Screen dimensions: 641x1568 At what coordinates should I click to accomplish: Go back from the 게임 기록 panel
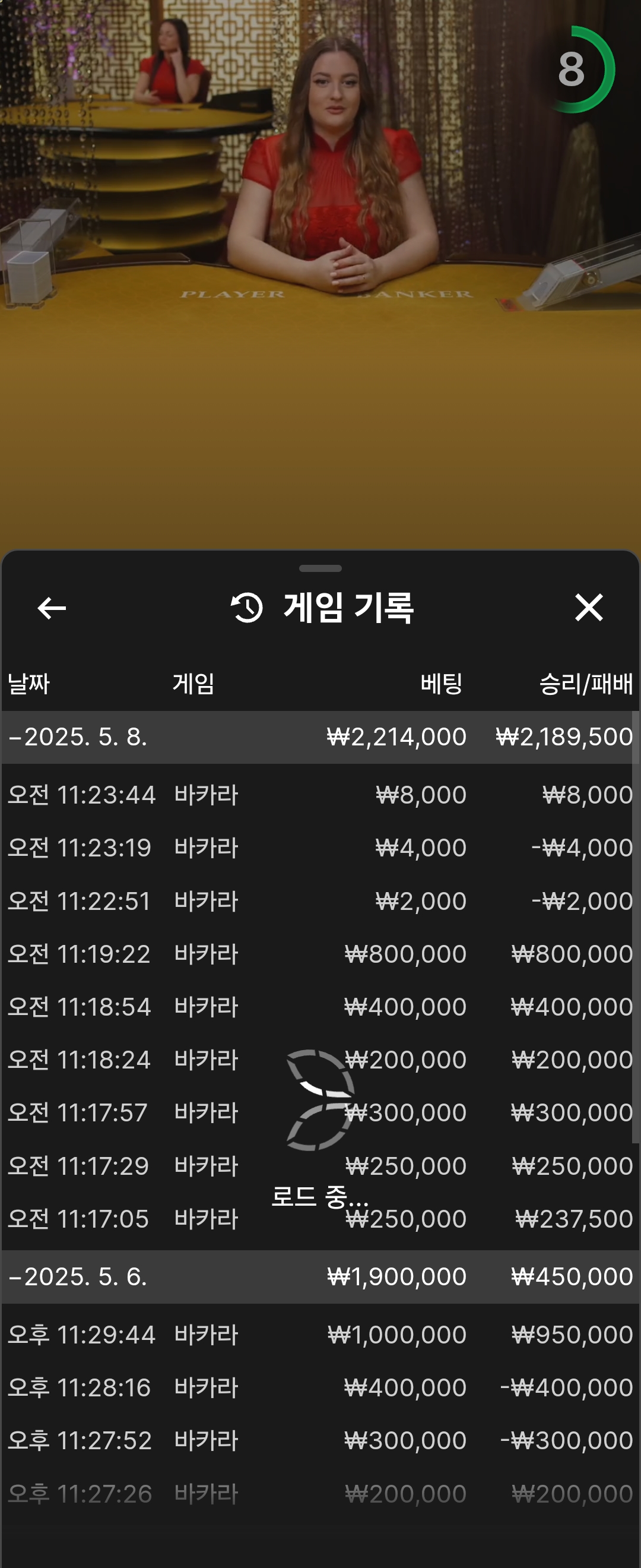(52, 608)
